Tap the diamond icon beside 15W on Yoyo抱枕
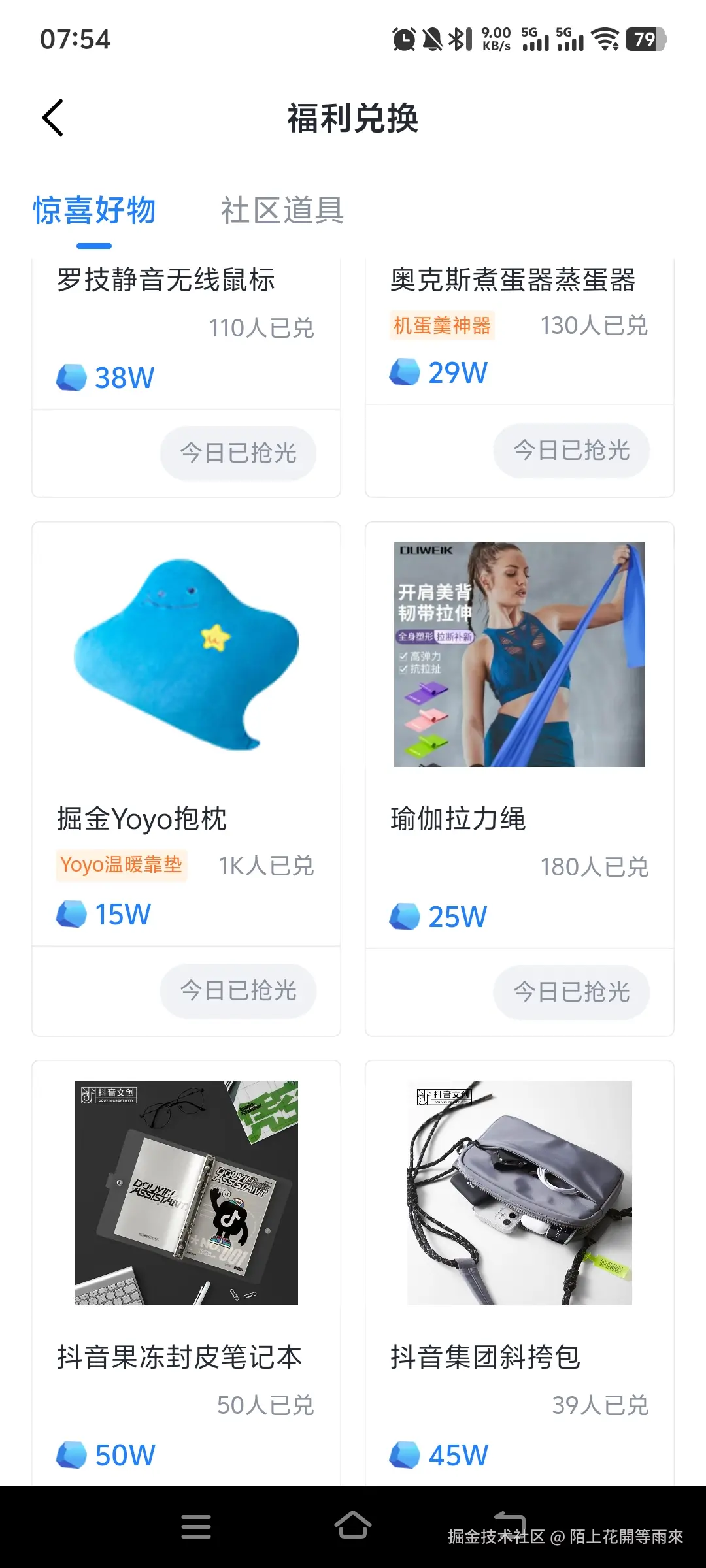Viewport: 706px width, 1568px height. pyautogui.click(x=72, y=915)
